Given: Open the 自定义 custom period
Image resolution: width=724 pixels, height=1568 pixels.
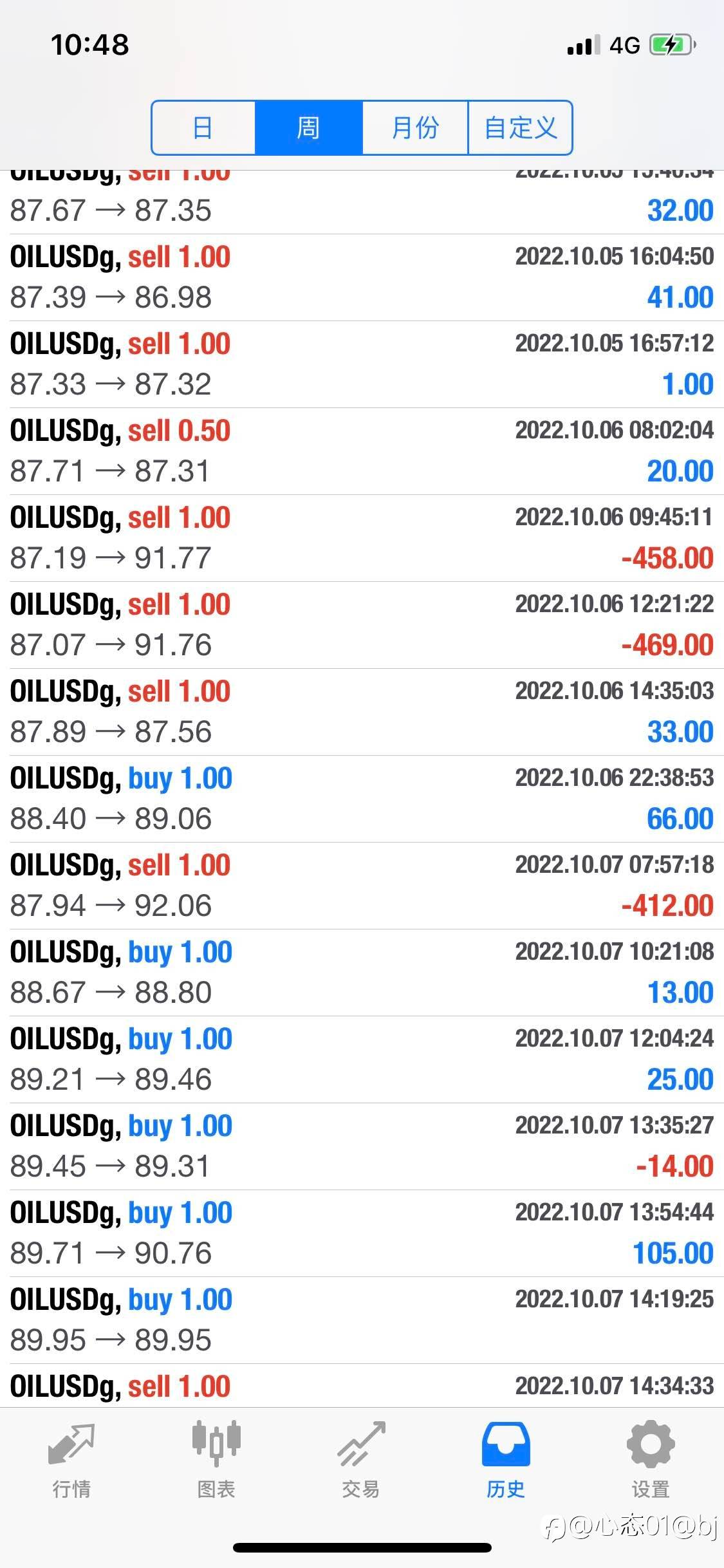Looking at the screenshot, I should [x=520, y=127].
